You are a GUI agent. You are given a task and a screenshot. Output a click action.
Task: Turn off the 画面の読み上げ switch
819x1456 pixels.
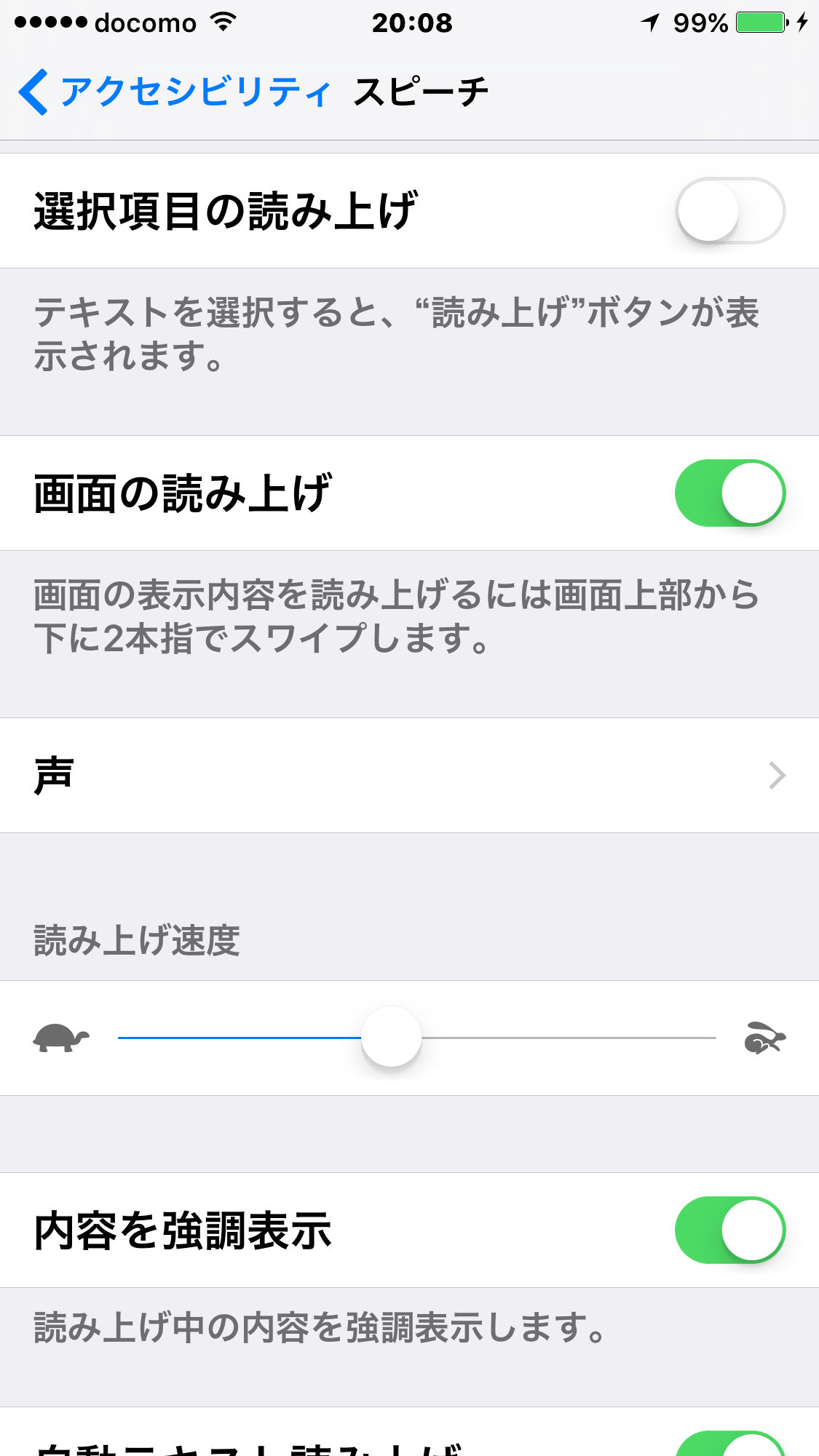(730, 493)
